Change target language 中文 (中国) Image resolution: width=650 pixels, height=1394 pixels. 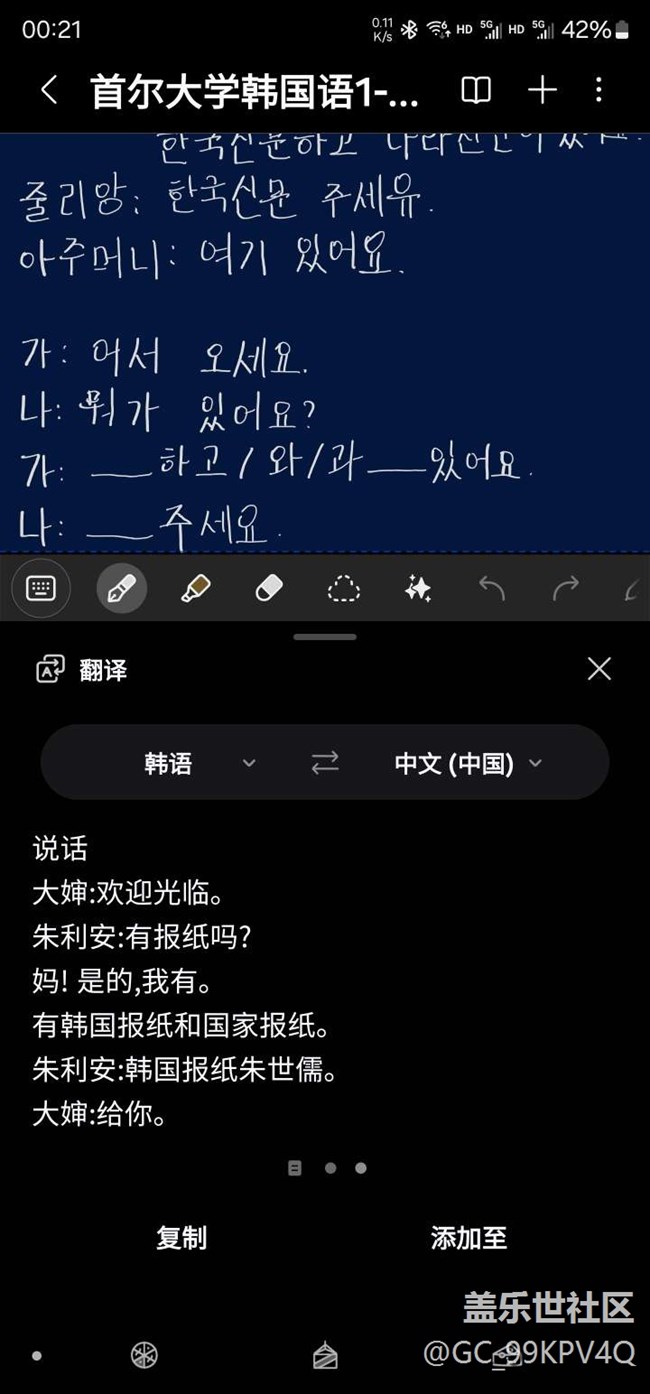coord(467,763)
